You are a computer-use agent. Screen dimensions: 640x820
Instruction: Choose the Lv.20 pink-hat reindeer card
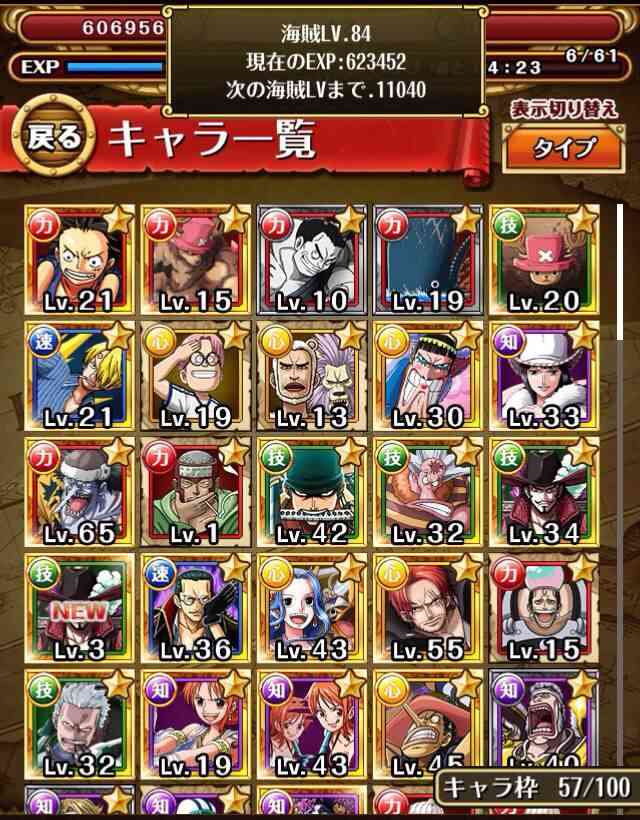544,260
